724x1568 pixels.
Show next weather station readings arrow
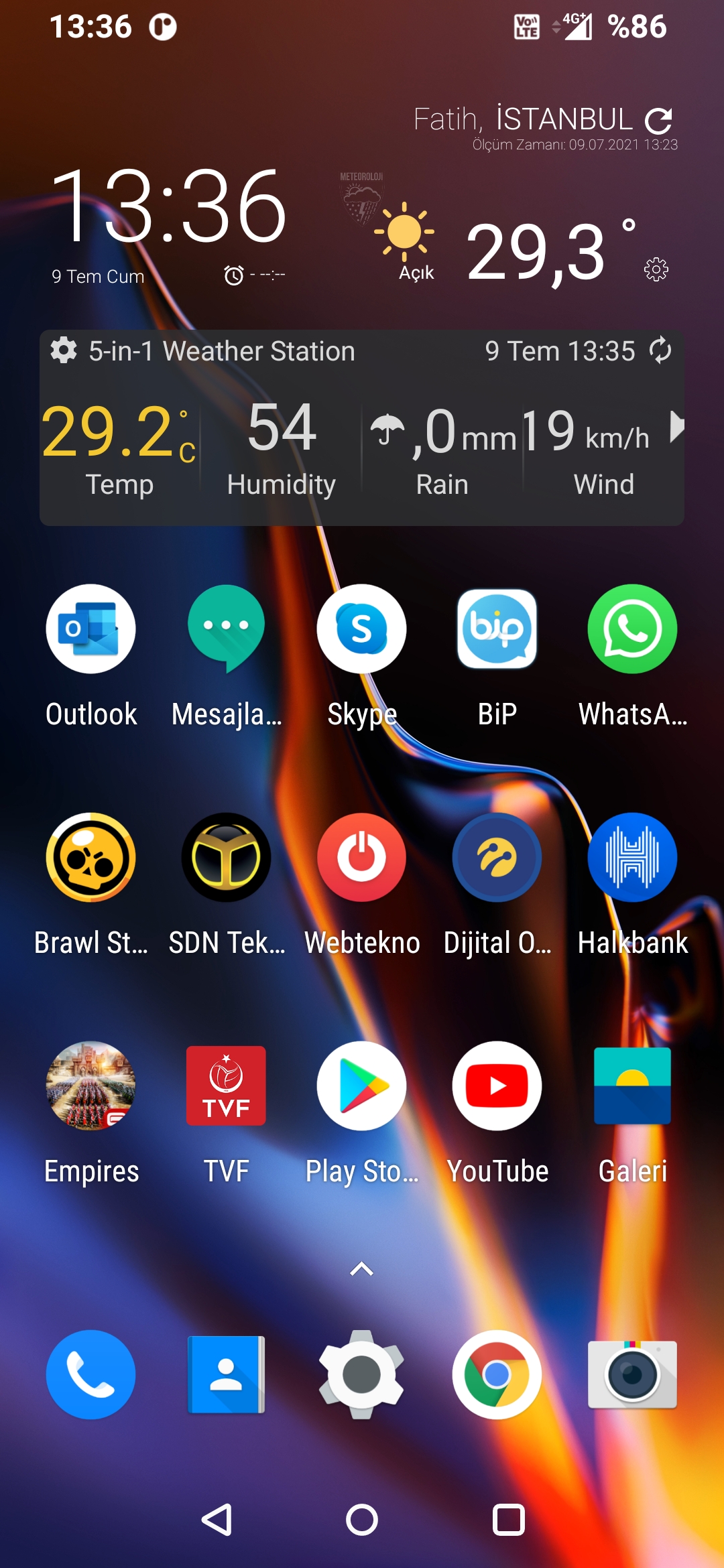point(677,427)
